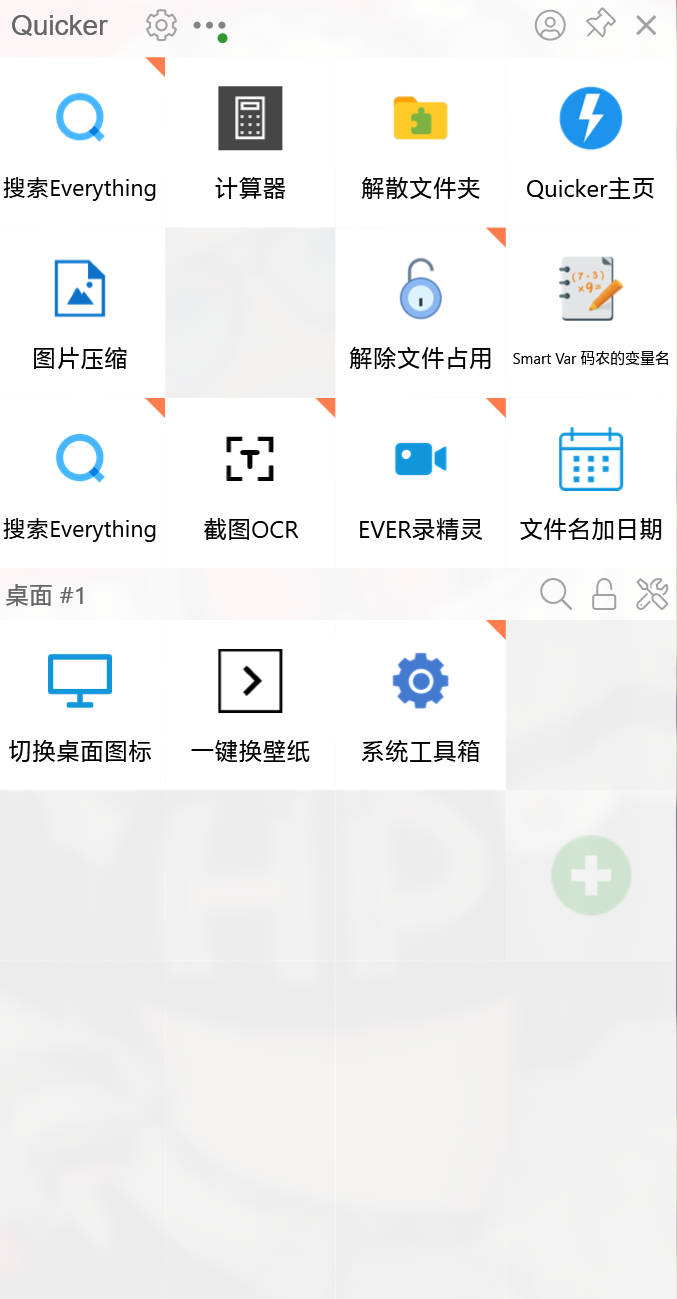This screenshot has width=677, height=1299.
Task: Launch the 计算器 calculator action
Action: click(250, 142)
